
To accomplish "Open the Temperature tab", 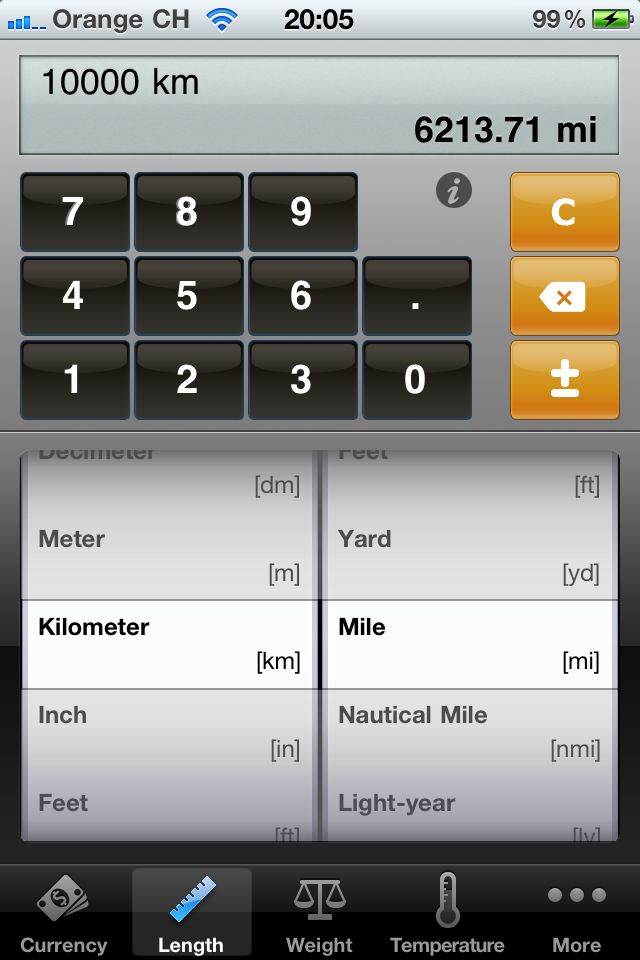I will pos(447,914).
